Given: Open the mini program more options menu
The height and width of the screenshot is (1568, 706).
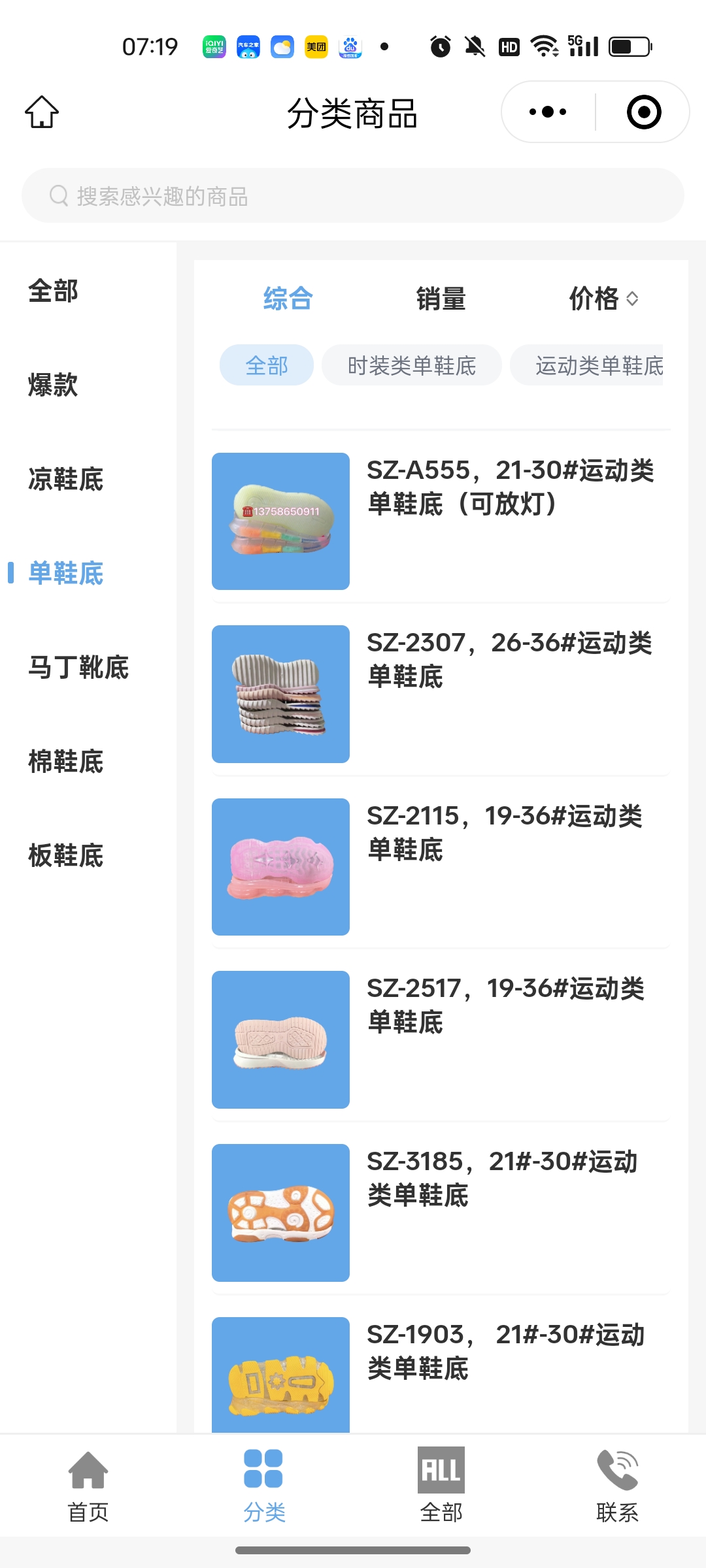Looking at the screenshot, I should (x=548, y=112).
